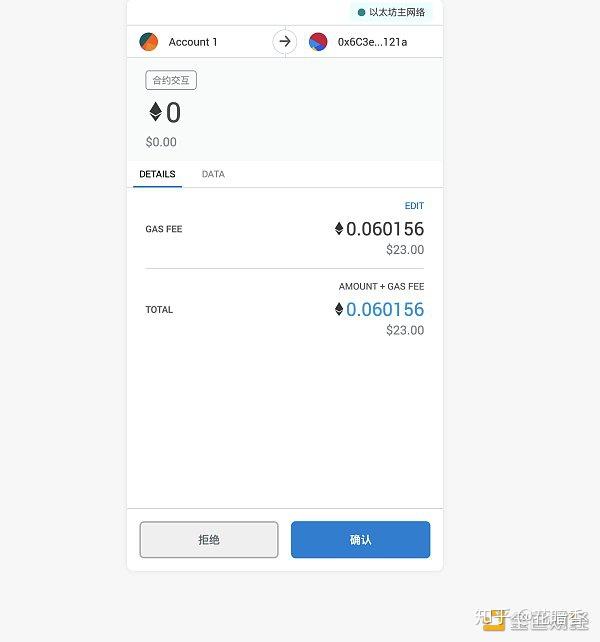Tap the Account 1 sender
The width and height of the screenshot is (600, 642).
192,42
